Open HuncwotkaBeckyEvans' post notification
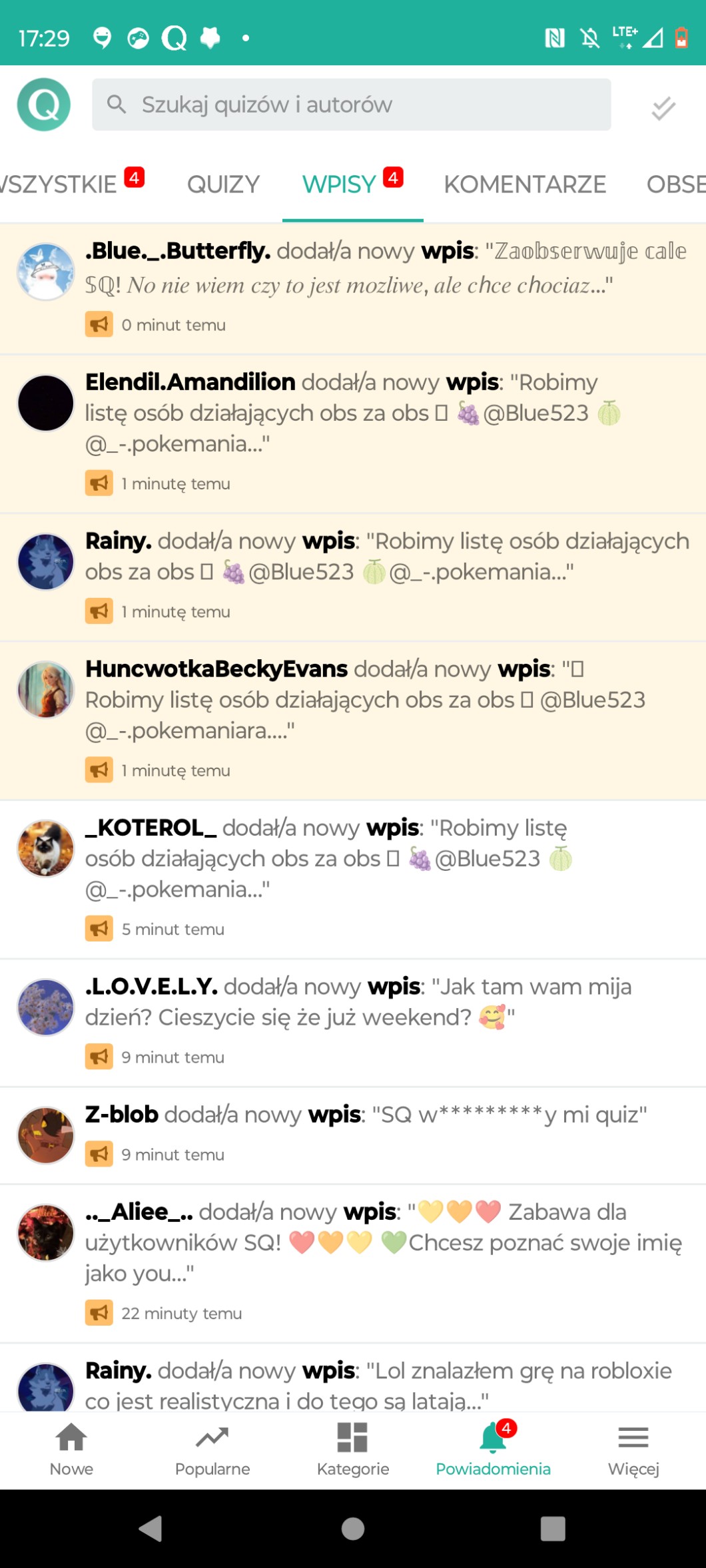The width and height of the screenshot is (706, 1568). click(x=353, y=720)
